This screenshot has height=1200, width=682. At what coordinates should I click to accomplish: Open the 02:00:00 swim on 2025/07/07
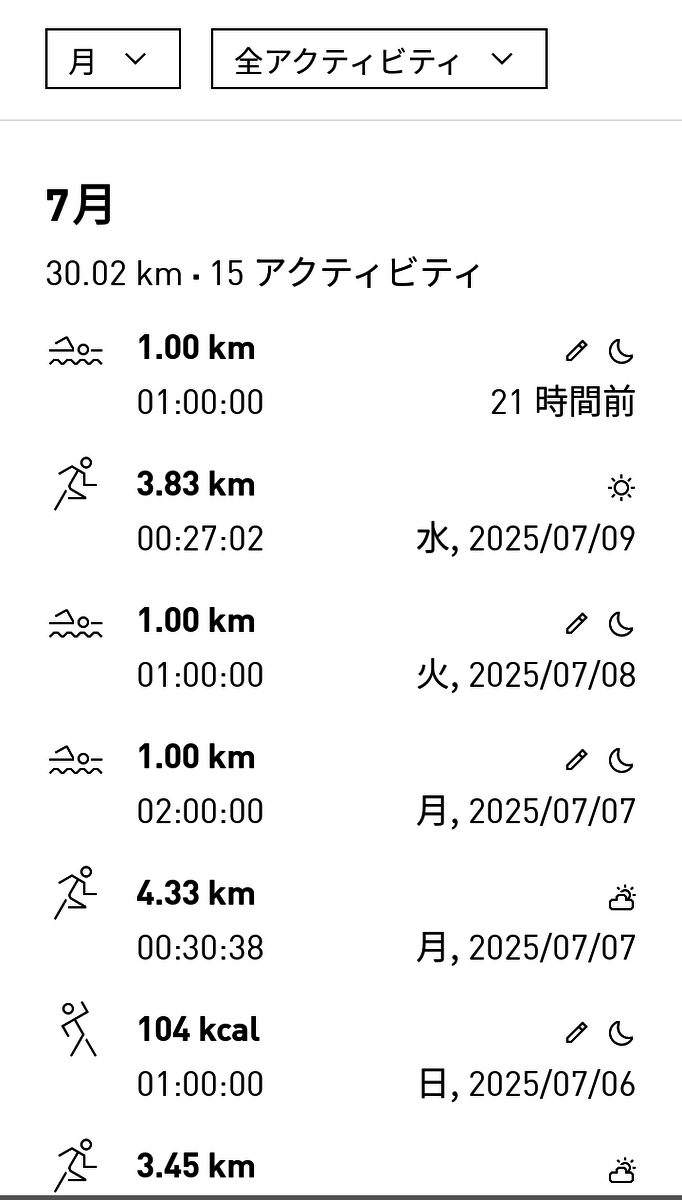pyautogui.click(x=341, y=784)
